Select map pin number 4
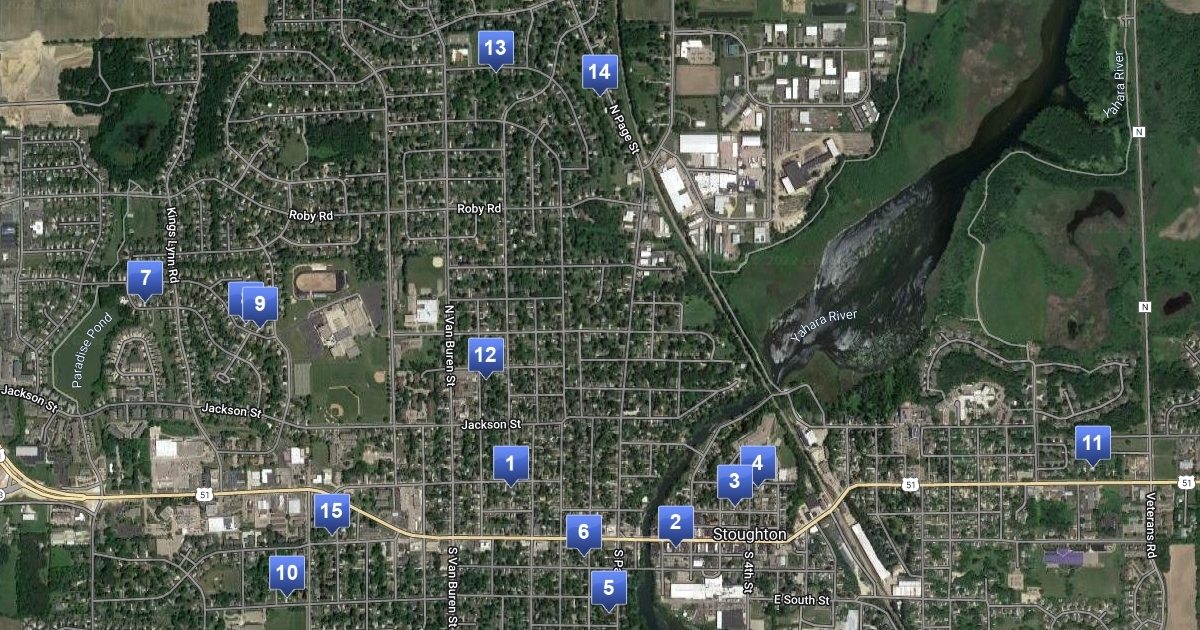The height and width of the screenshot is (630, 1200). (x=760, y=461)
